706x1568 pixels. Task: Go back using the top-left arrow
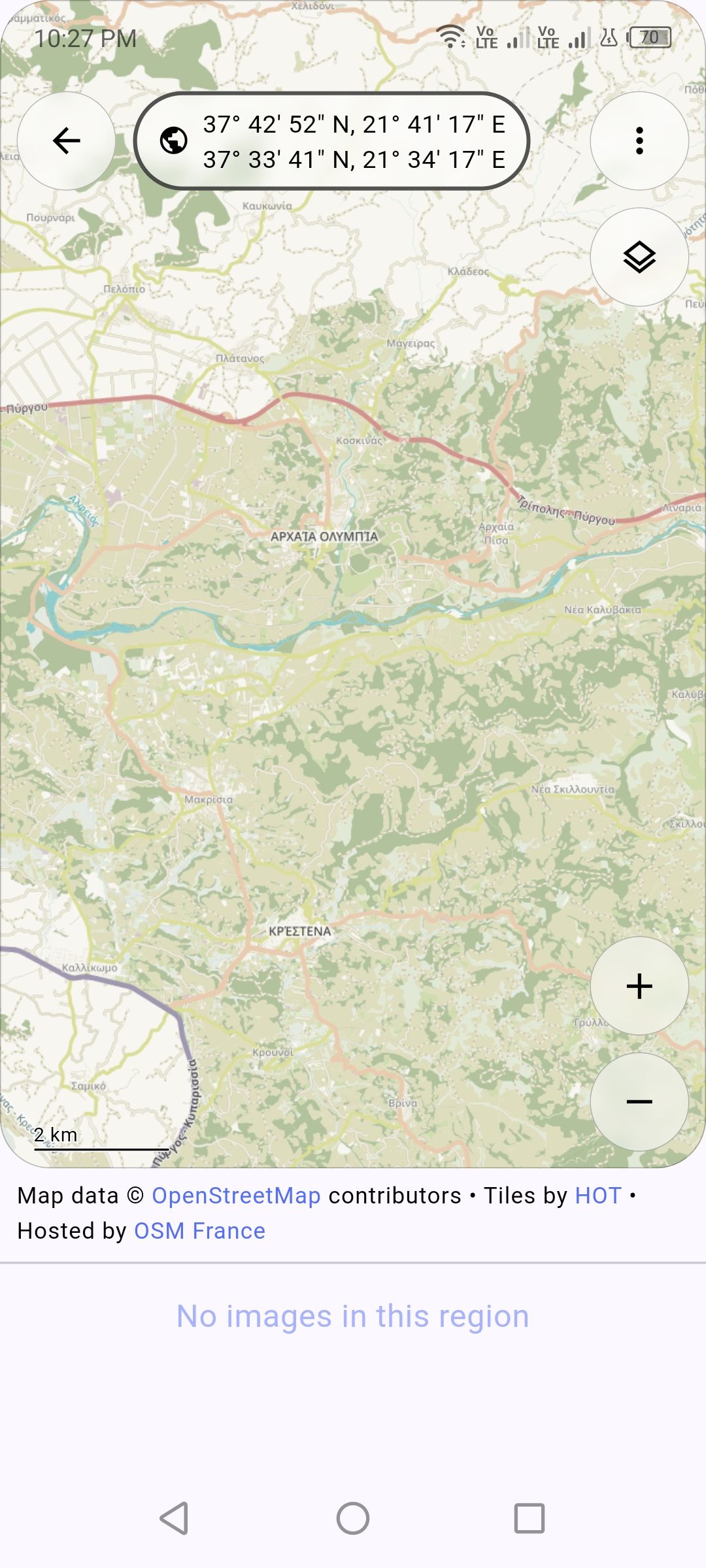tap(66, 140)
